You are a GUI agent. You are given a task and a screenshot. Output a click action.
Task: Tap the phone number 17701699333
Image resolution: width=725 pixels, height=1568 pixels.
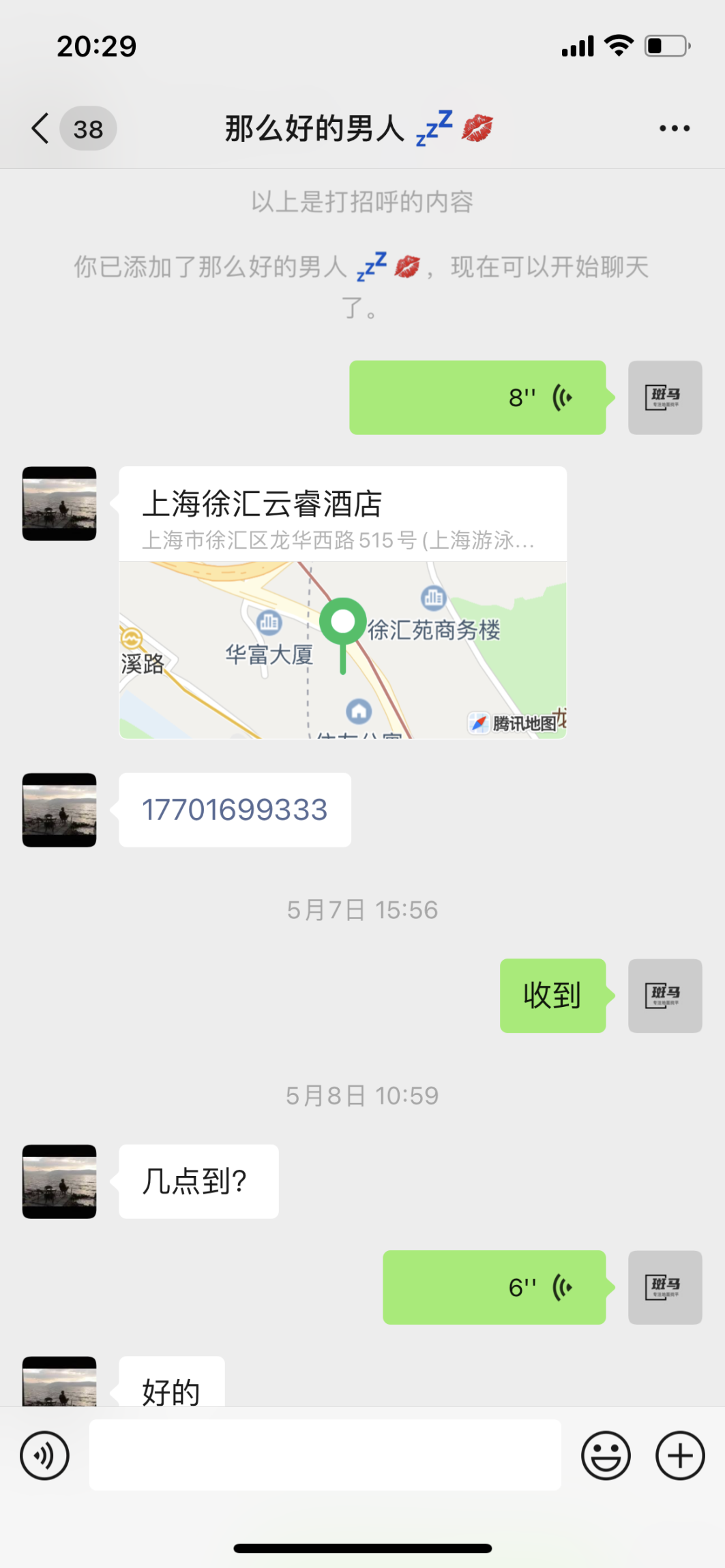[235, 810]
